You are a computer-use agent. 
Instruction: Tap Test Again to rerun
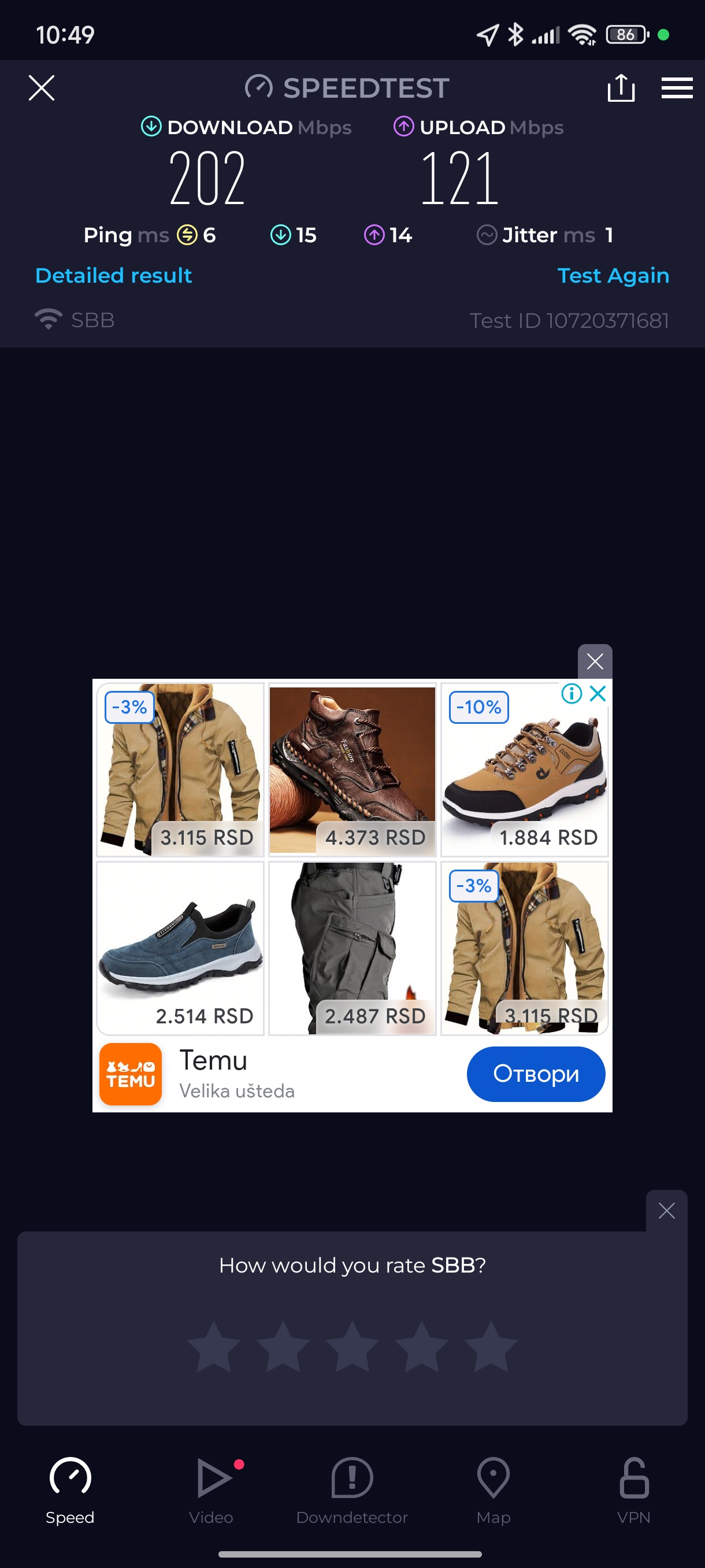point(613,275)
